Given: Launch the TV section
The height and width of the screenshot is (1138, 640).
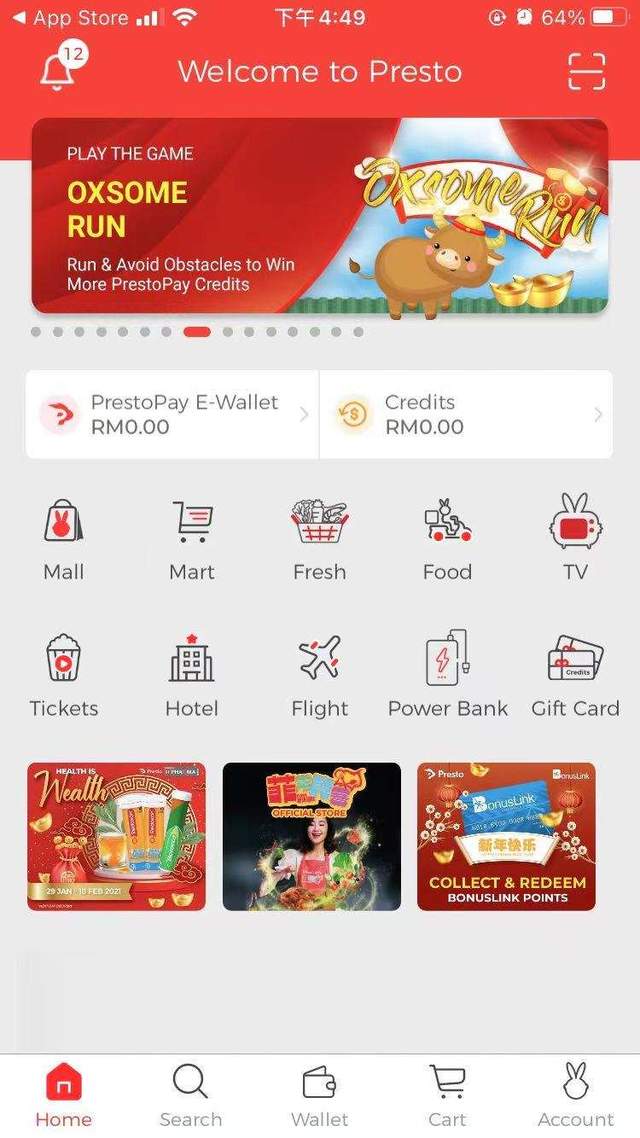Looking at the screenshot, I should pyautogui.click(x=575, y=538).
